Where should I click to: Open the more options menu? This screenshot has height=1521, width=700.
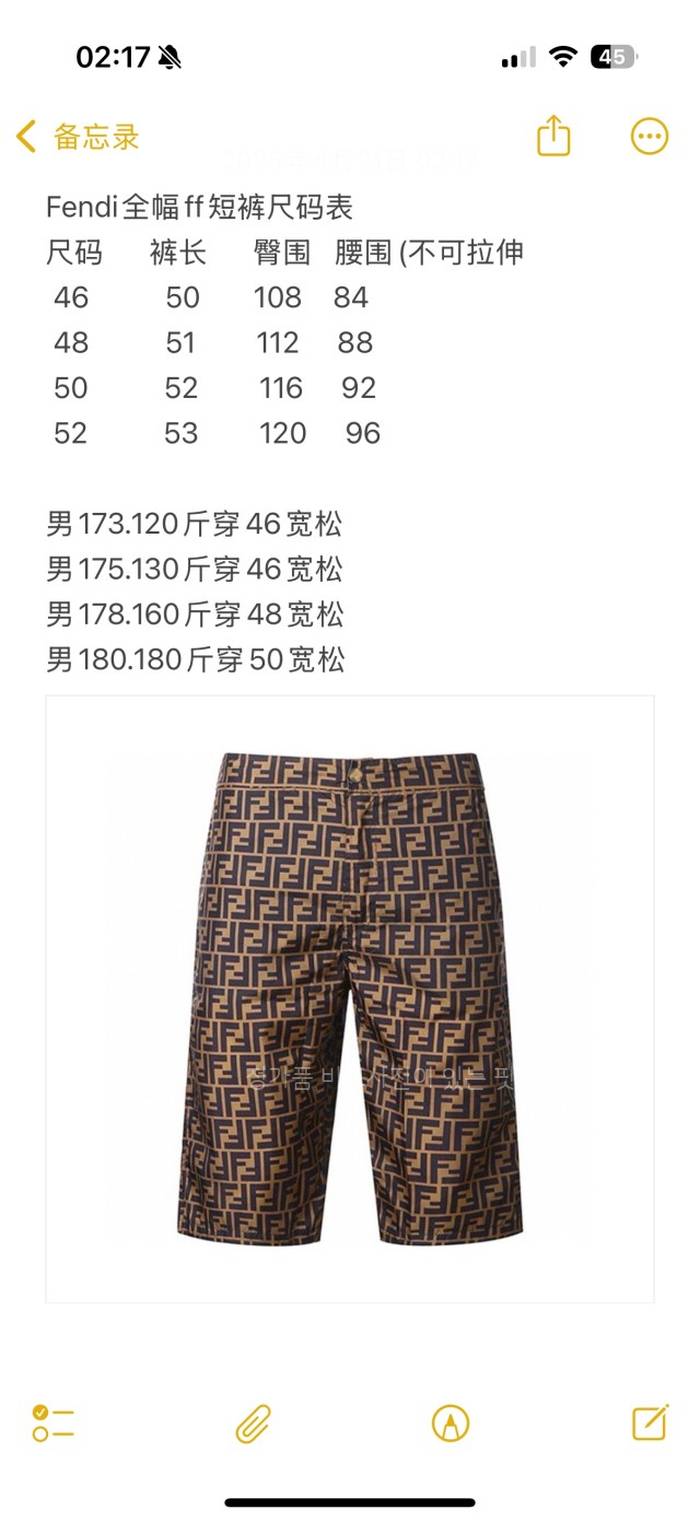click(649, 136)
